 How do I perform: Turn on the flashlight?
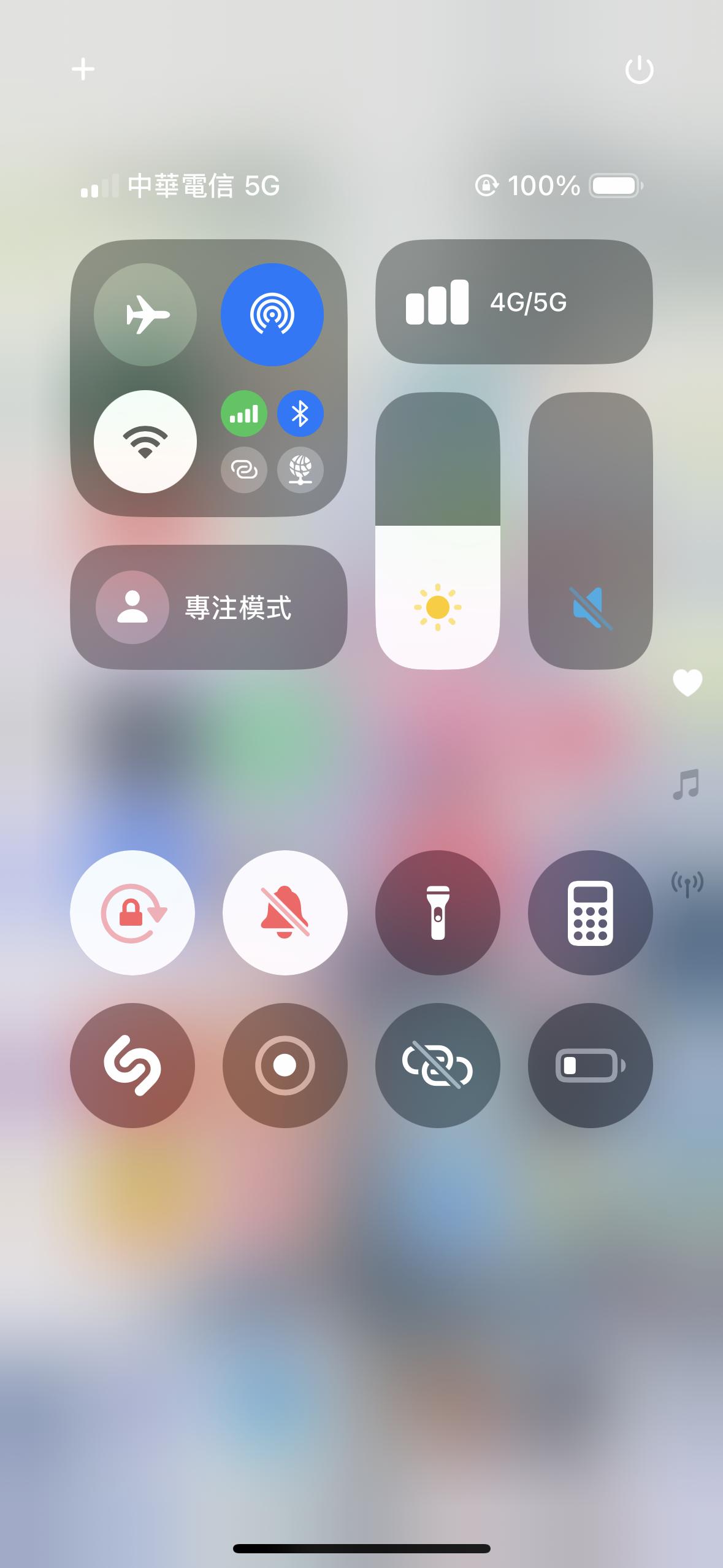pos(437,912)
